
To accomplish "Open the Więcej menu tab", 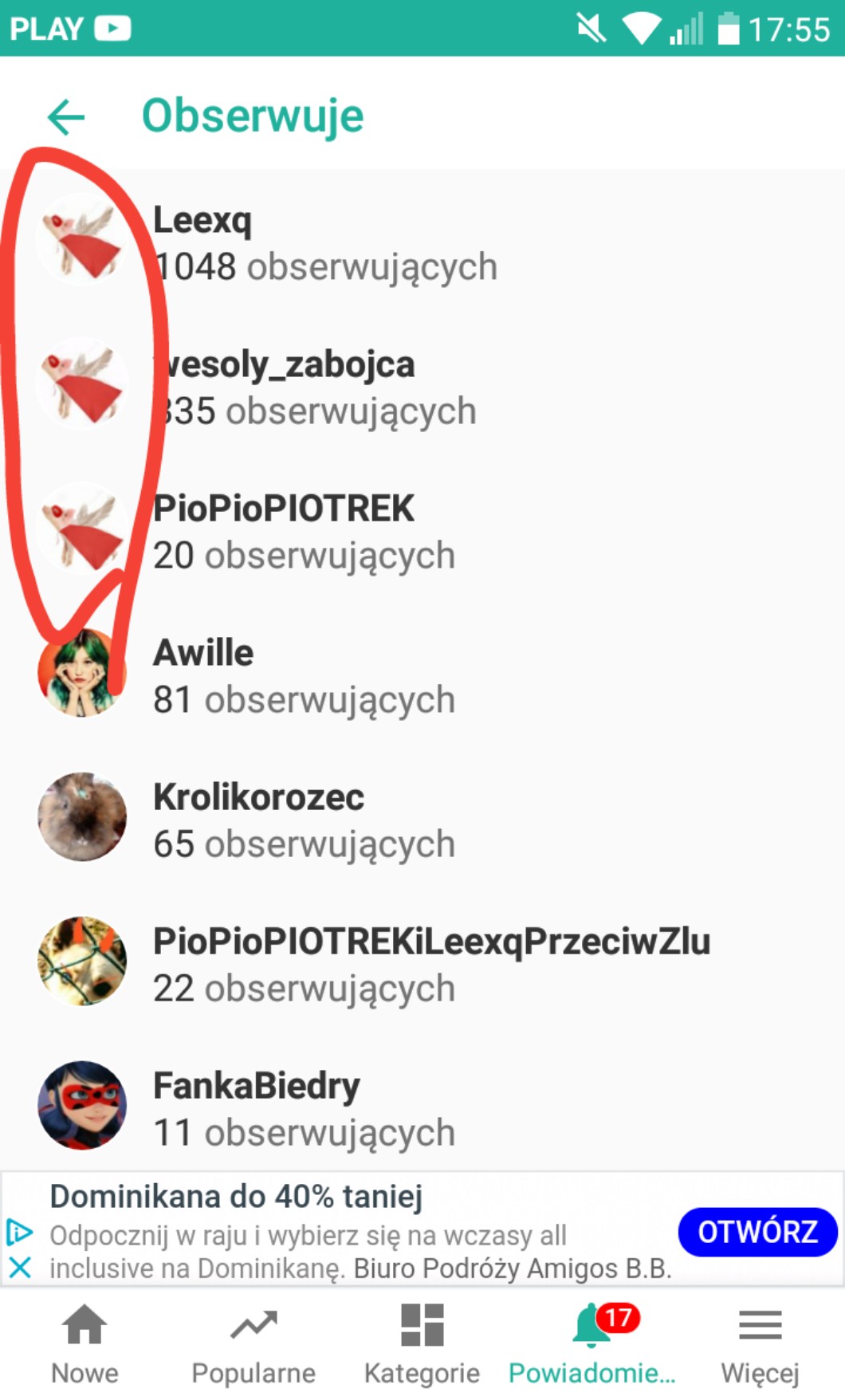I will (x=760, y=1344).
